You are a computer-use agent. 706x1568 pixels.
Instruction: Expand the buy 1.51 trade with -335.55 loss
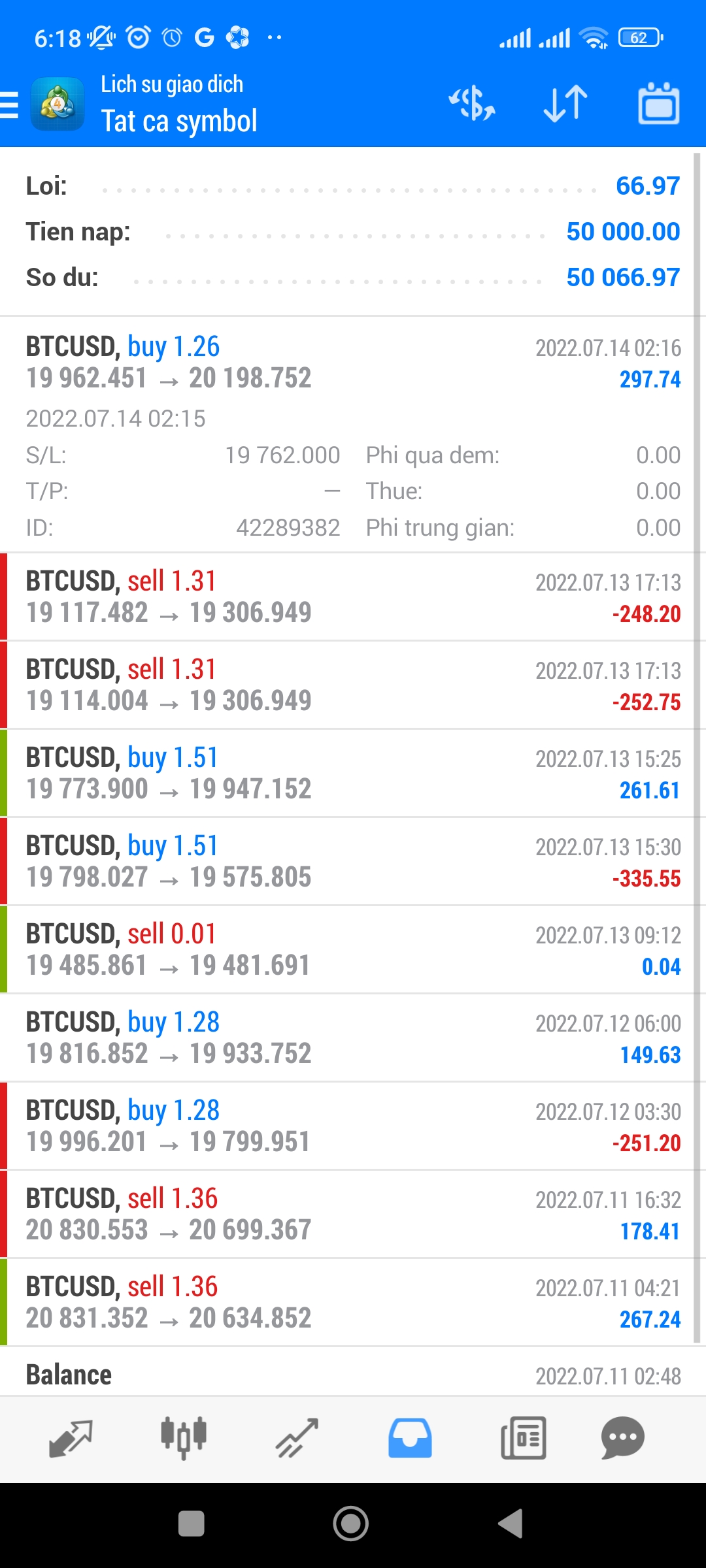click(x=353, y=862)
